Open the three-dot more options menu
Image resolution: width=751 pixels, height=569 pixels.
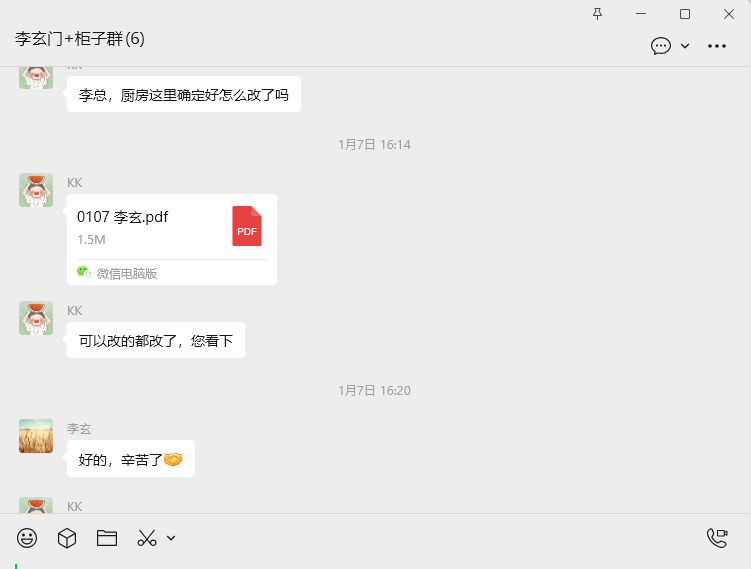(x=717, y=46)
